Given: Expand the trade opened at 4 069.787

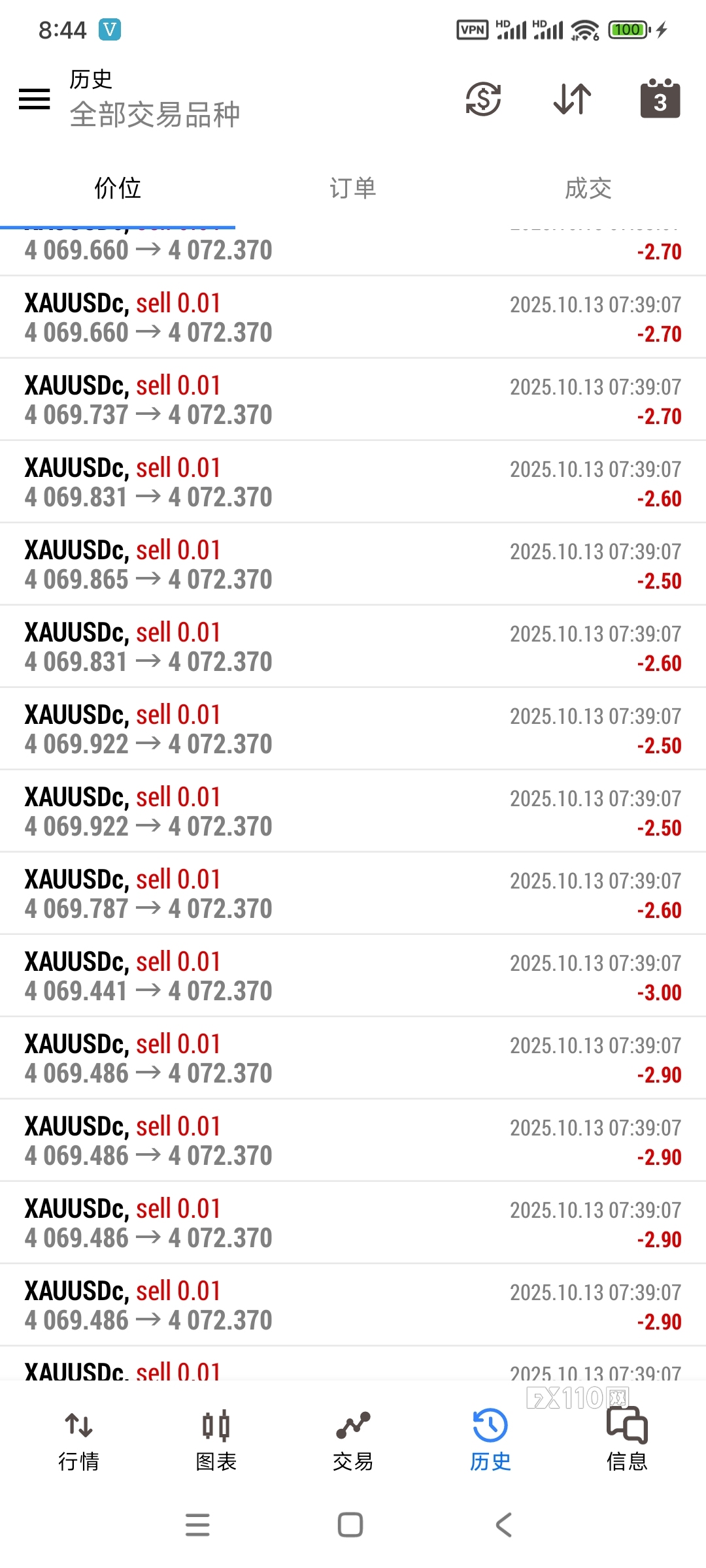Looking at the screenshot, I should tap(353, 894).
